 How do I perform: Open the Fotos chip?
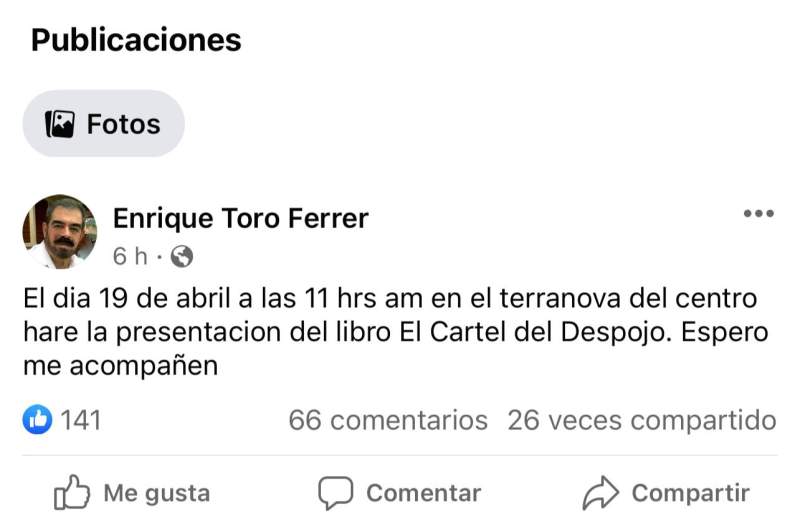(103, 124)
